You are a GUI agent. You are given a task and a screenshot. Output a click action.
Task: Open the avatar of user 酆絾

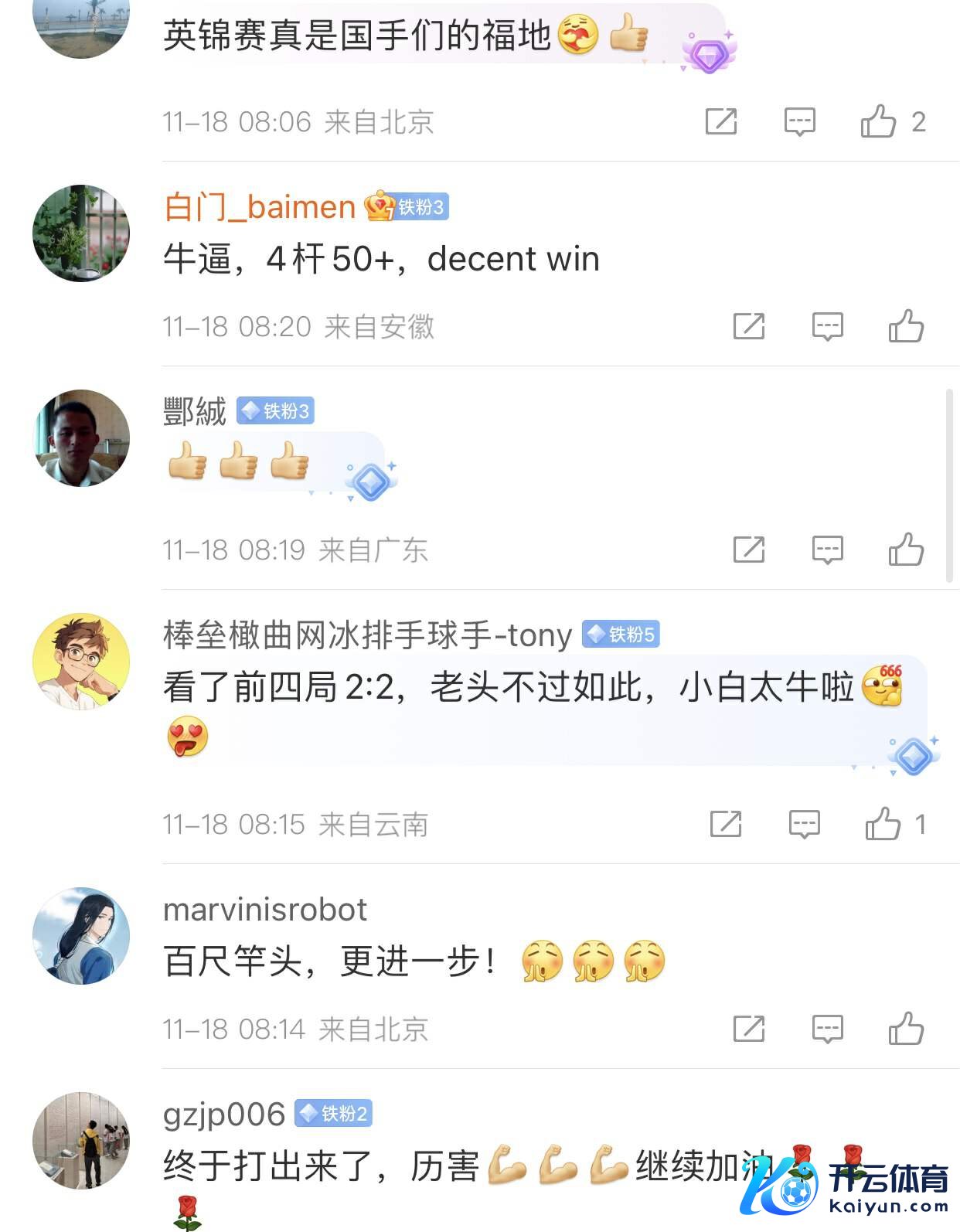click(81, 438)
